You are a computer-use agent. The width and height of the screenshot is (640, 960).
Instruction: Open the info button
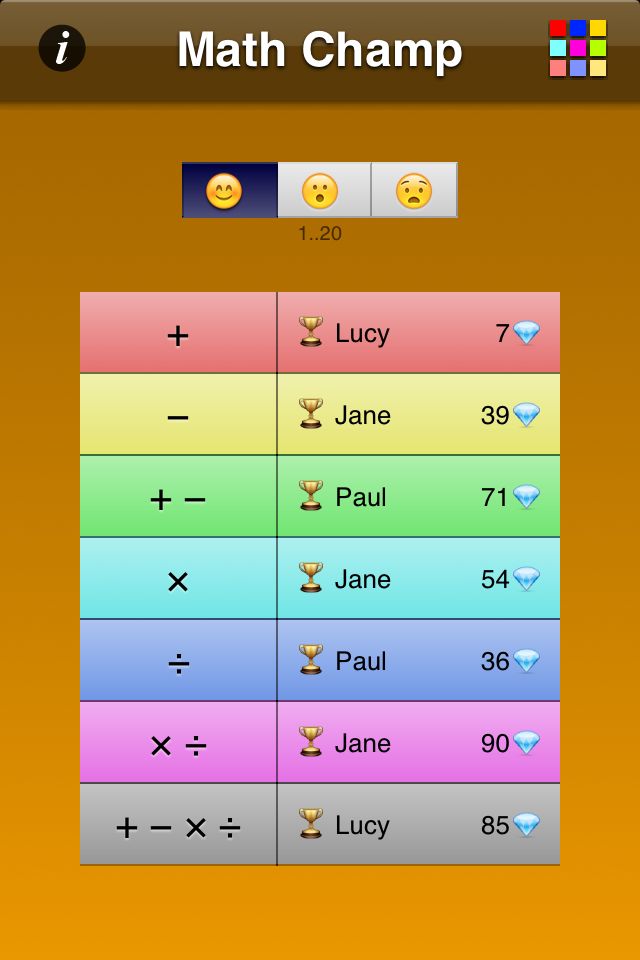pos(62,48)
